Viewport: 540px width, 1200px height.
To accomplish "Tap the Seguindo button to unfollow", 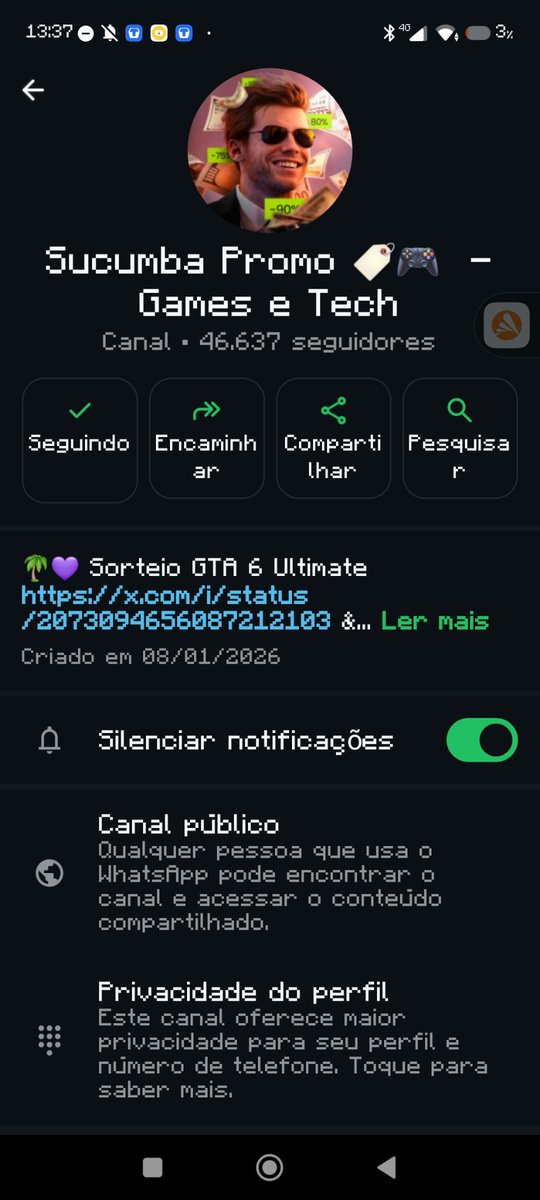I will tap(79, 440).
